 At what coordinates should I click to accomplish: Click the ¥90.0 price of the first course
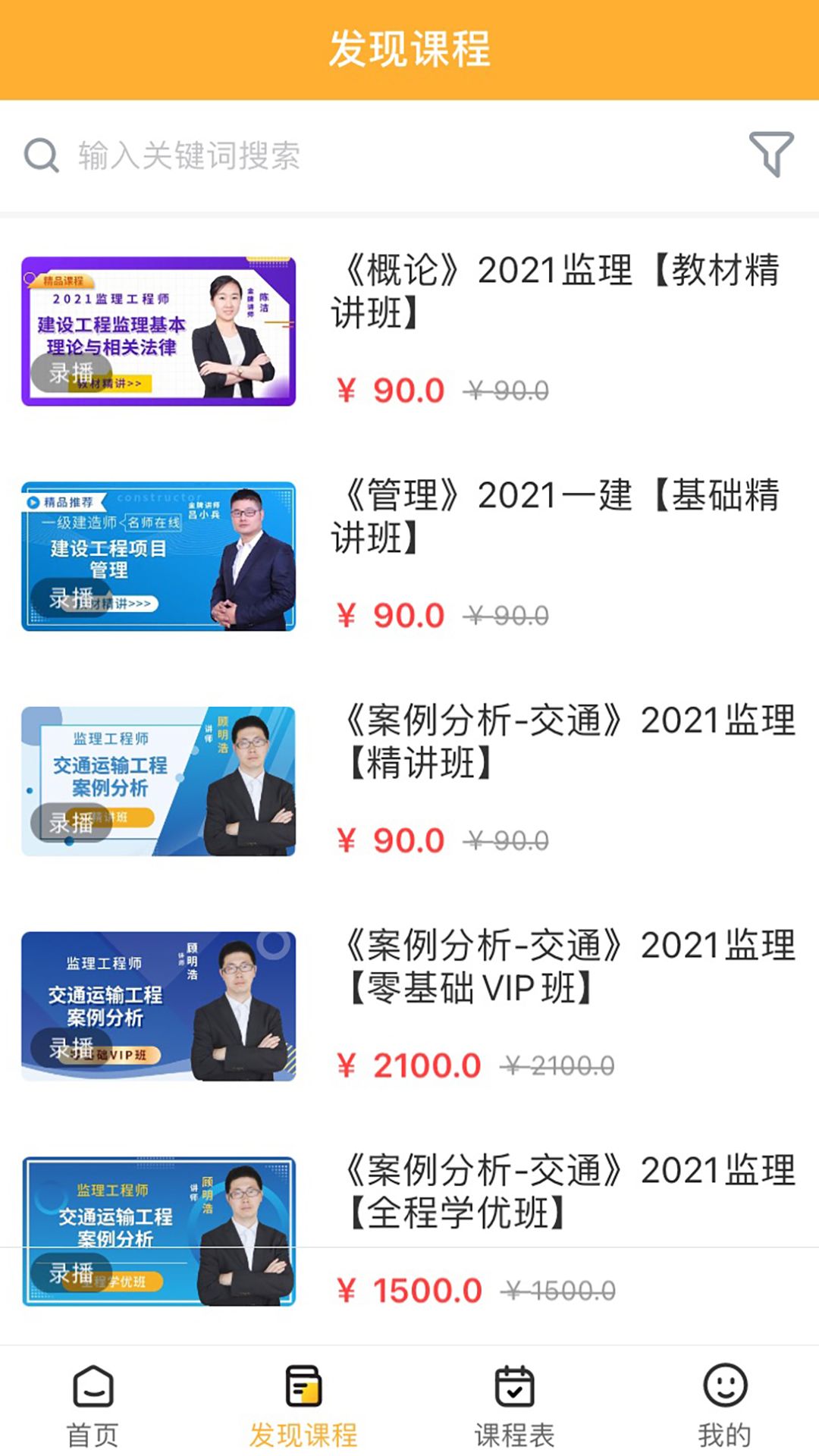[x=391, y=388]
